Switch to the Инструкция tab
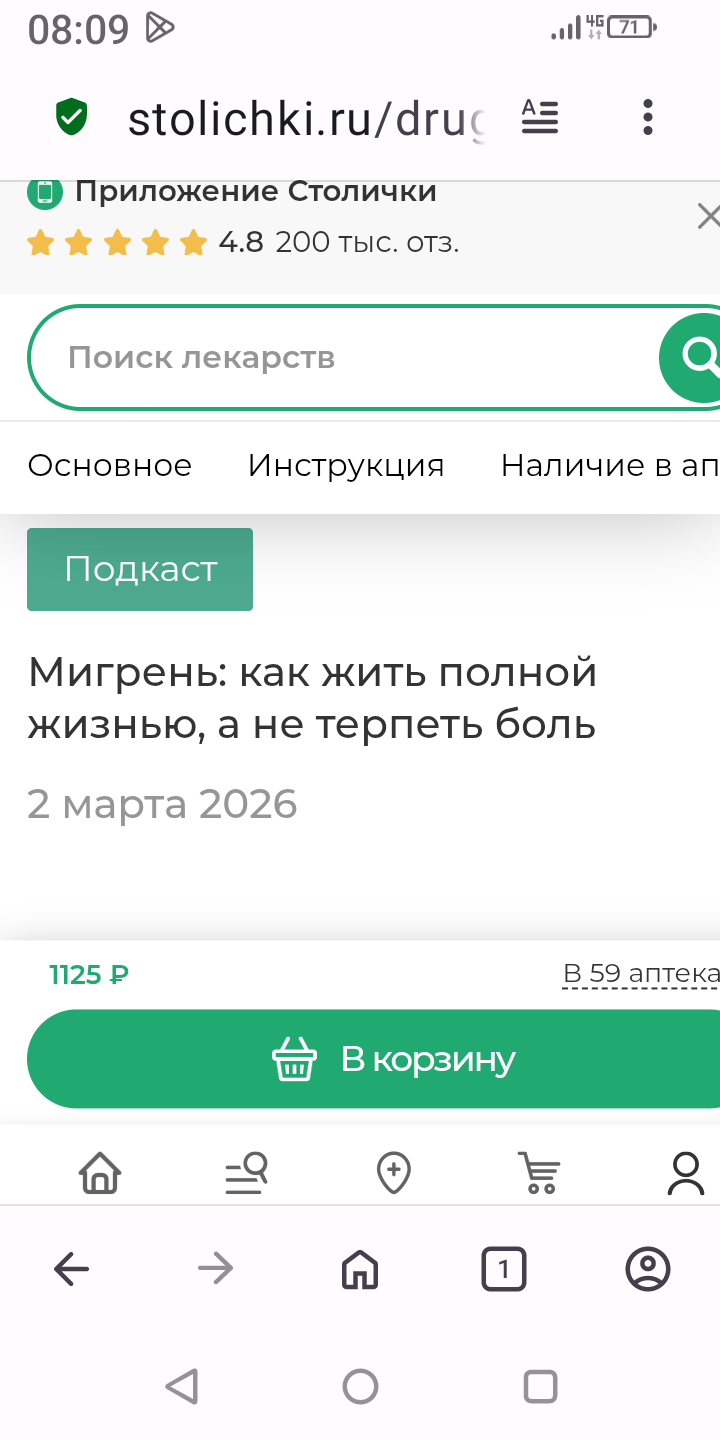Viewport: 720px width, 1440px height. [346, 465]
